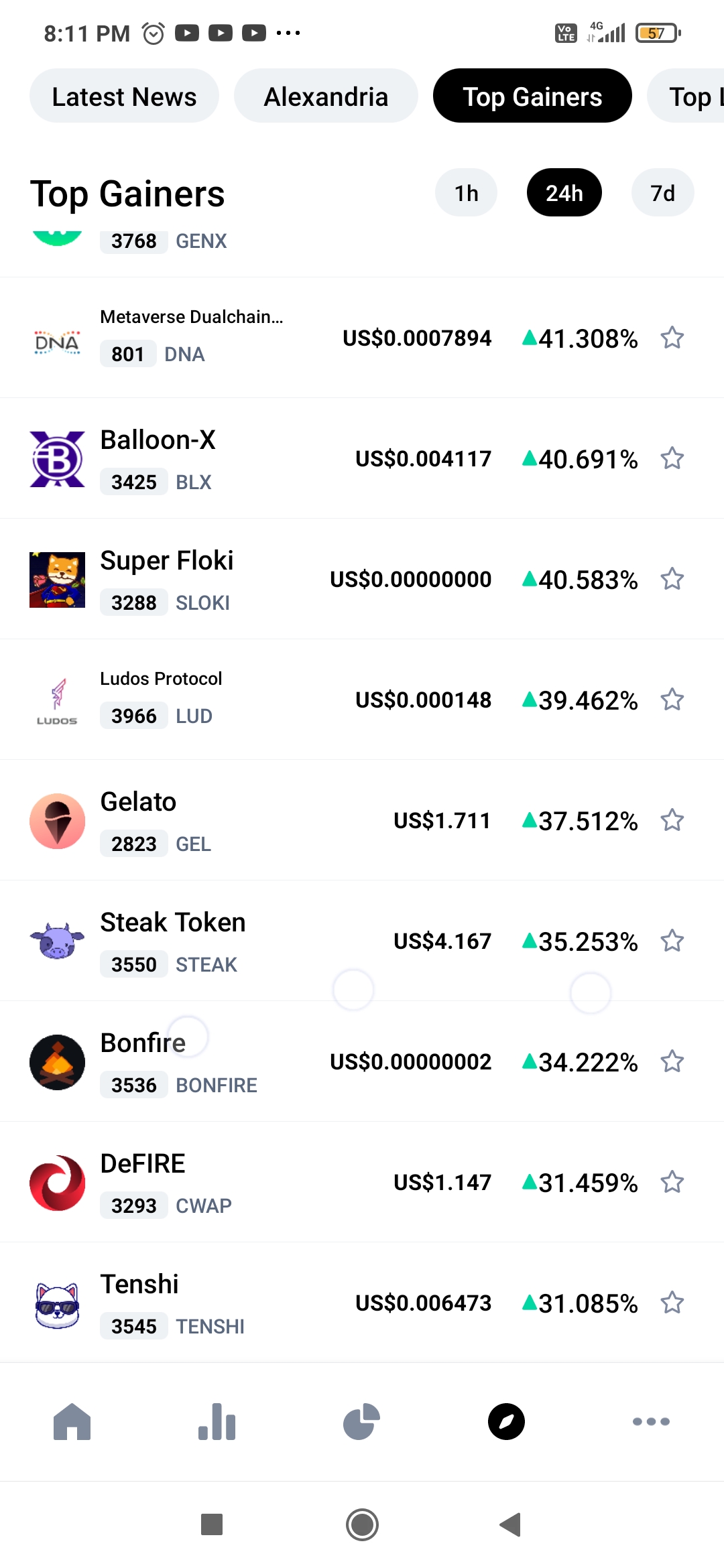
Task: Open the Bonfire coin row
Action: point(362,1061)
